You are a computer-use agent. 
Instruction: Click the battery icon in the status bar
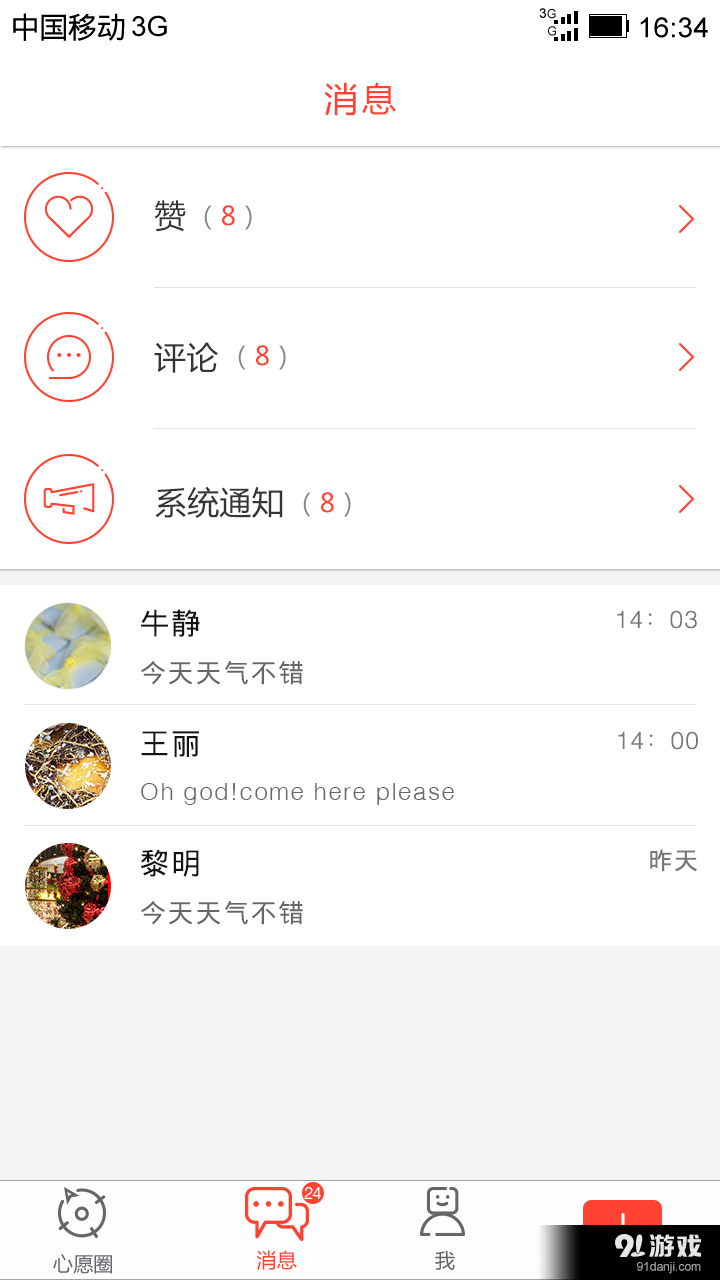pyautogui.click(x=608, y=28)
